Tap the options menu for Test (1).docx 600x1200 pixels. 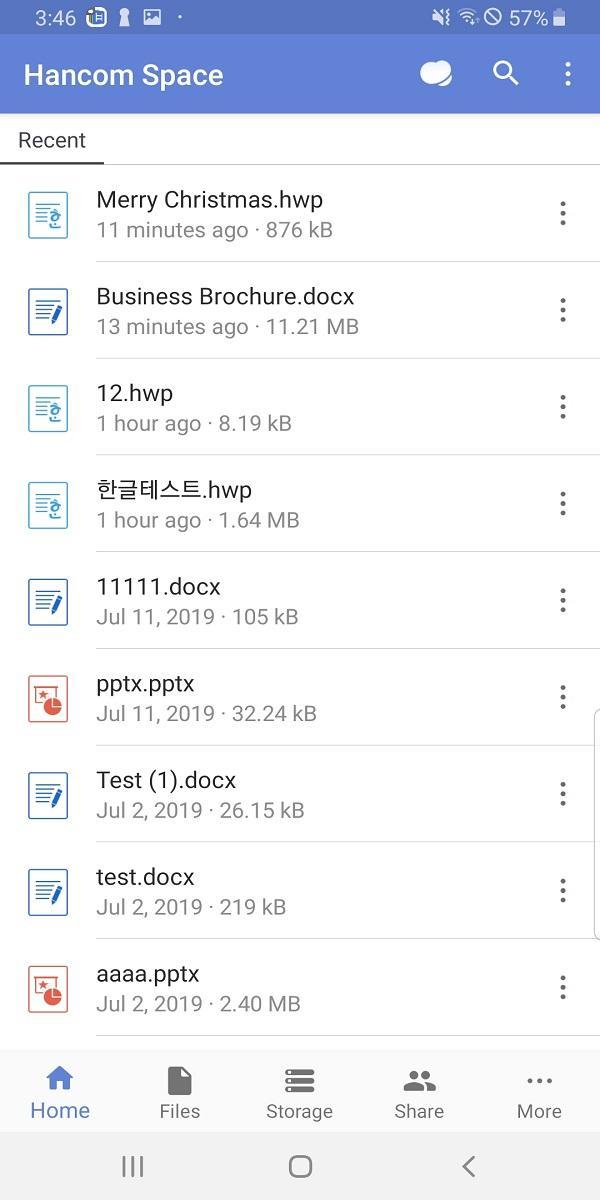pos(563,794)
